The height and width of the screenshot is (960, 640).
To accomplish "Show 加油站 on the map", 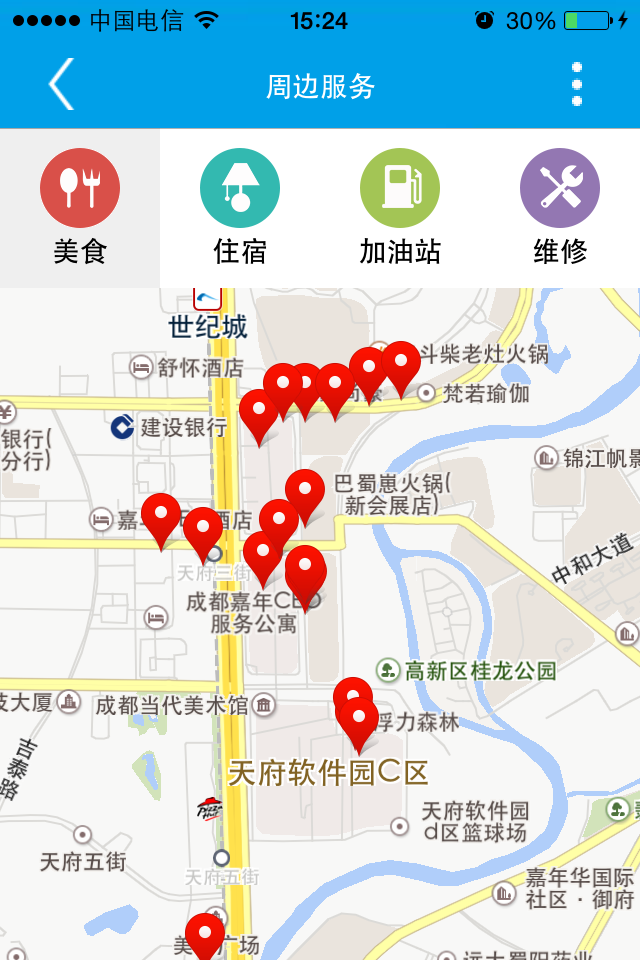I will tap(400, 208).
